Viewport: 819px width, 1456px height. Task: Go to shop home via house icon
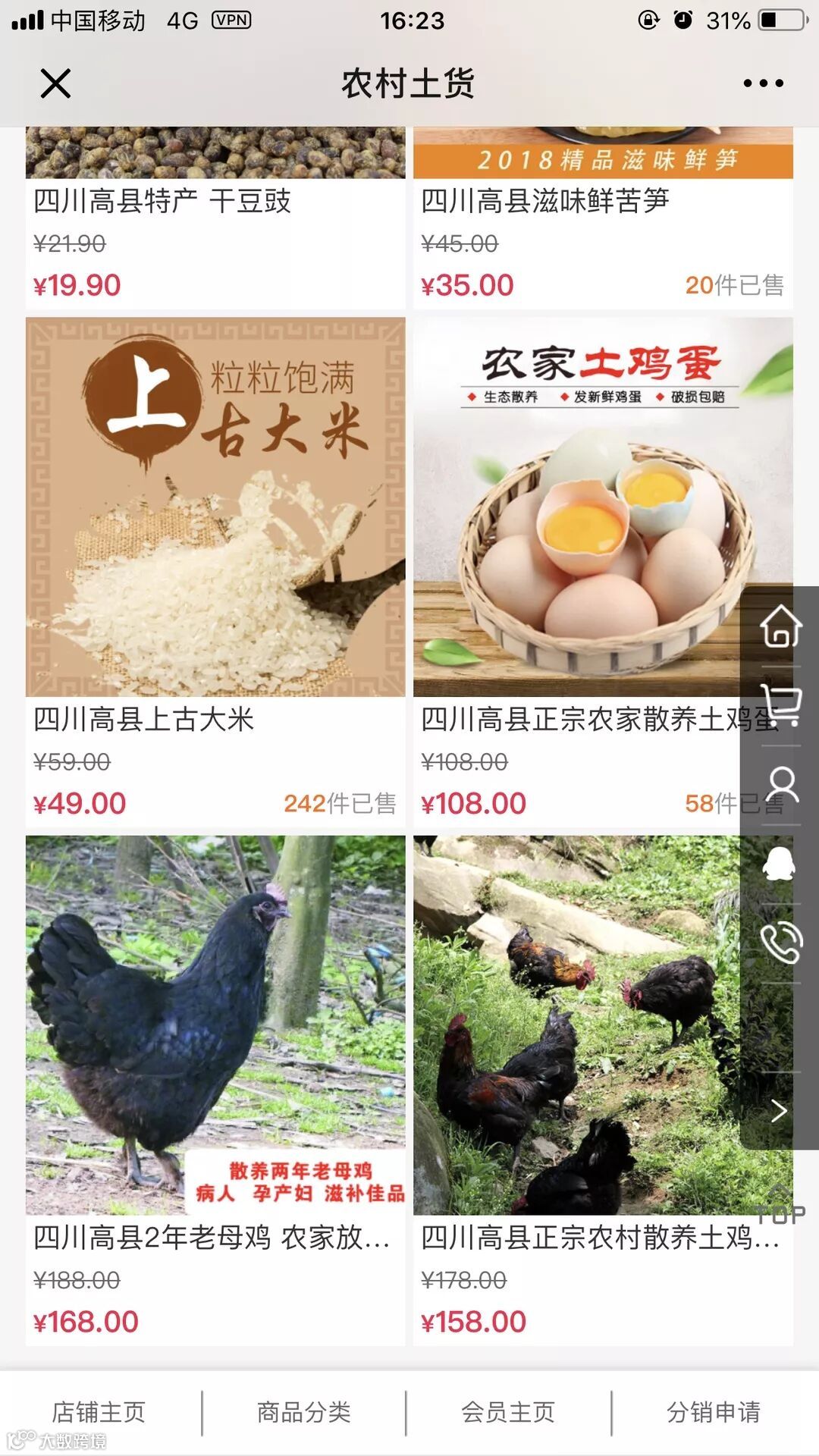pos(781,626)
